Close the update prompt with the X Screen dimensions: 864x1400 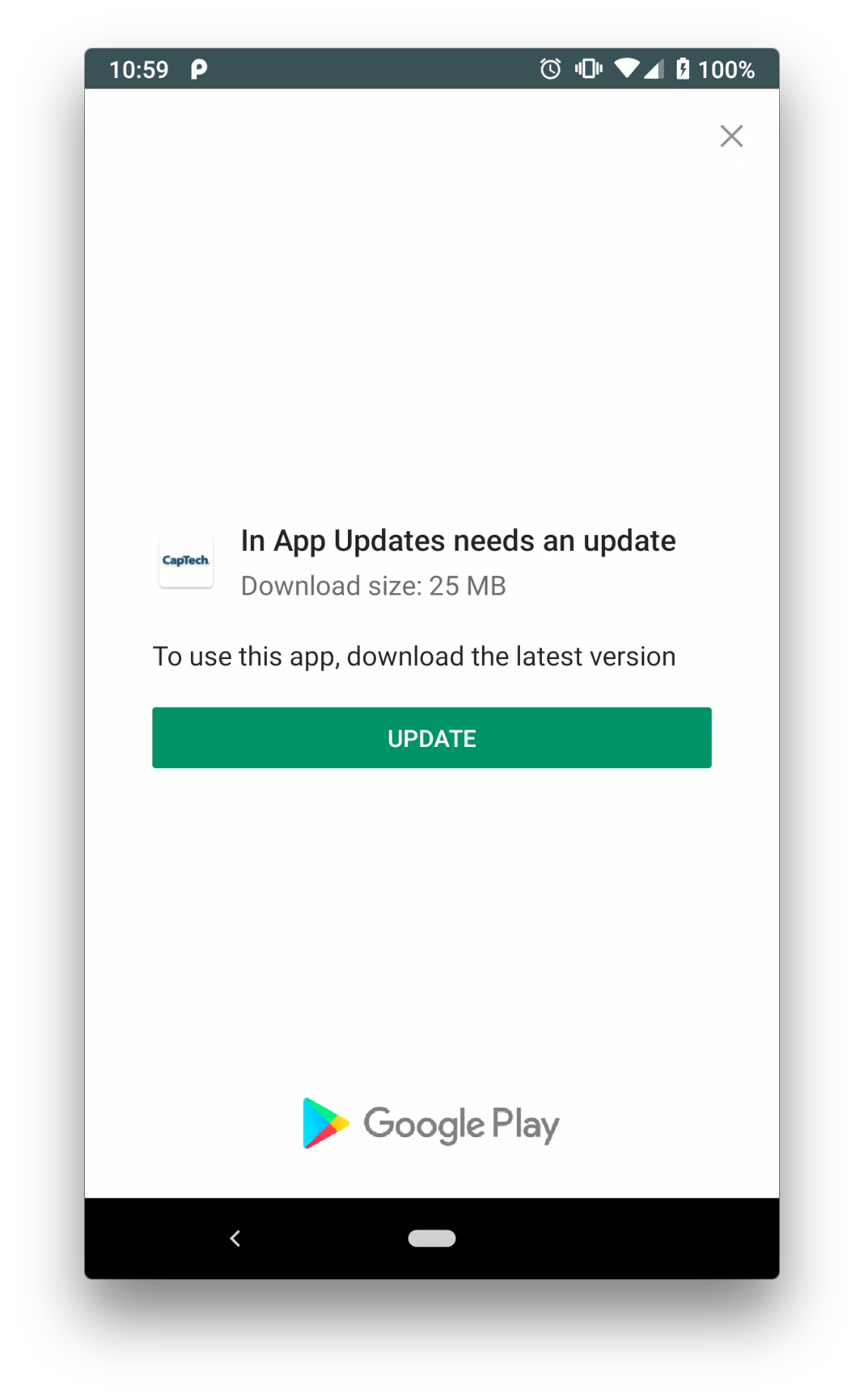[x=731, y=136]
